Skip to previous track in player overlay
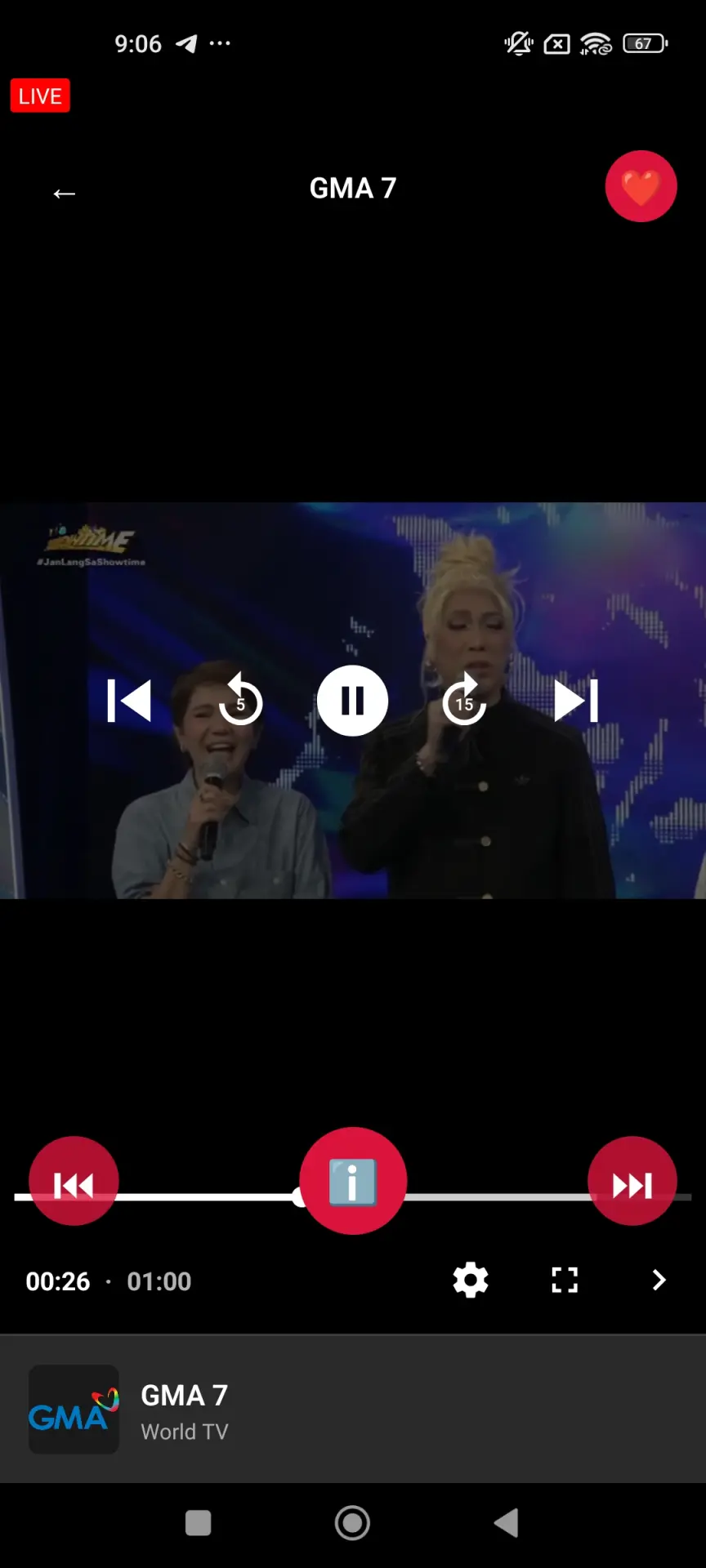This screenshot has height=1568, width=706. click(129, 701)
